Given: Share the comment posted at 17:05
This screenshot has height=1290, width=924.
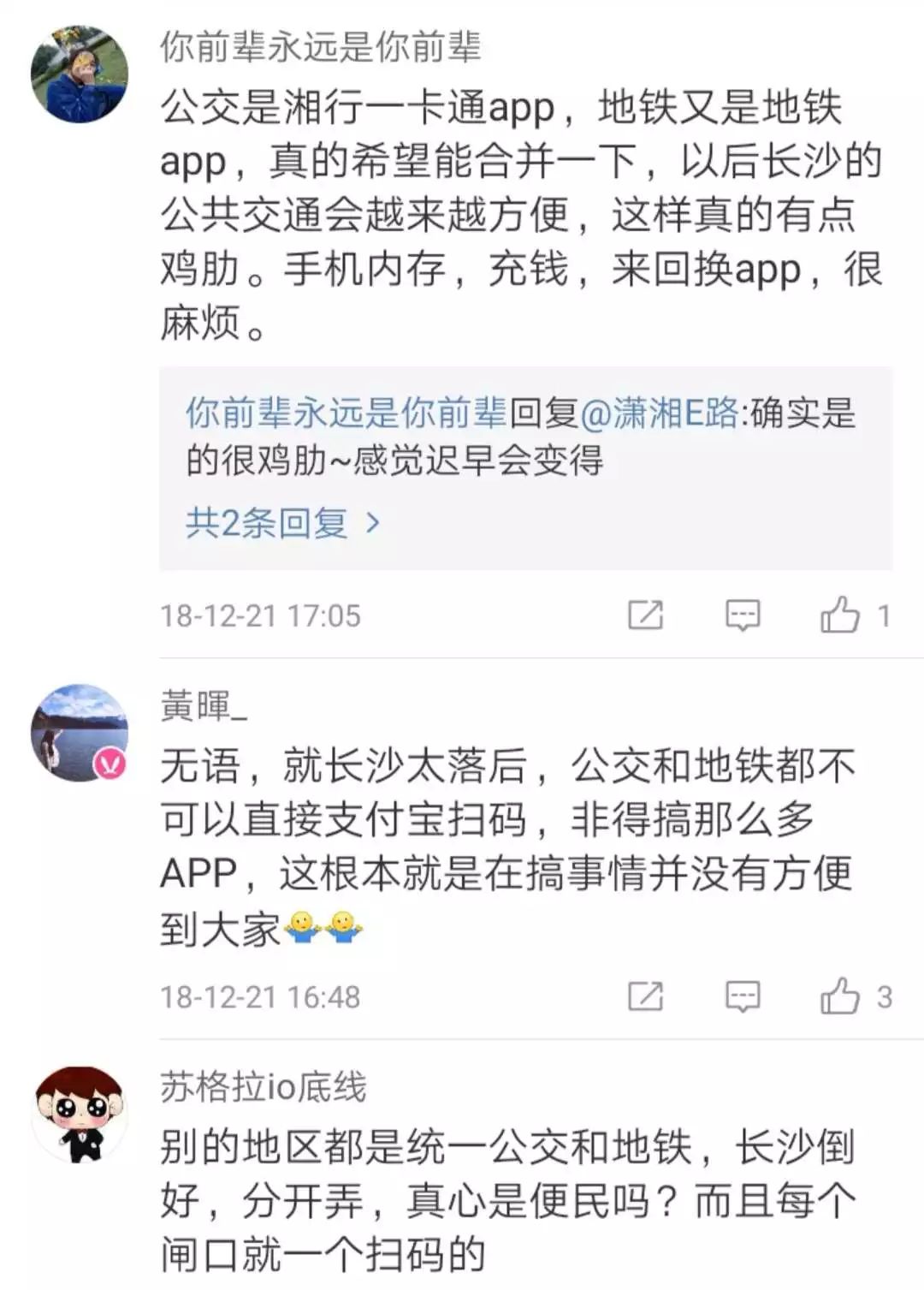Looking at the screenshot, I should pyautogui.click(x=645, y=615).
